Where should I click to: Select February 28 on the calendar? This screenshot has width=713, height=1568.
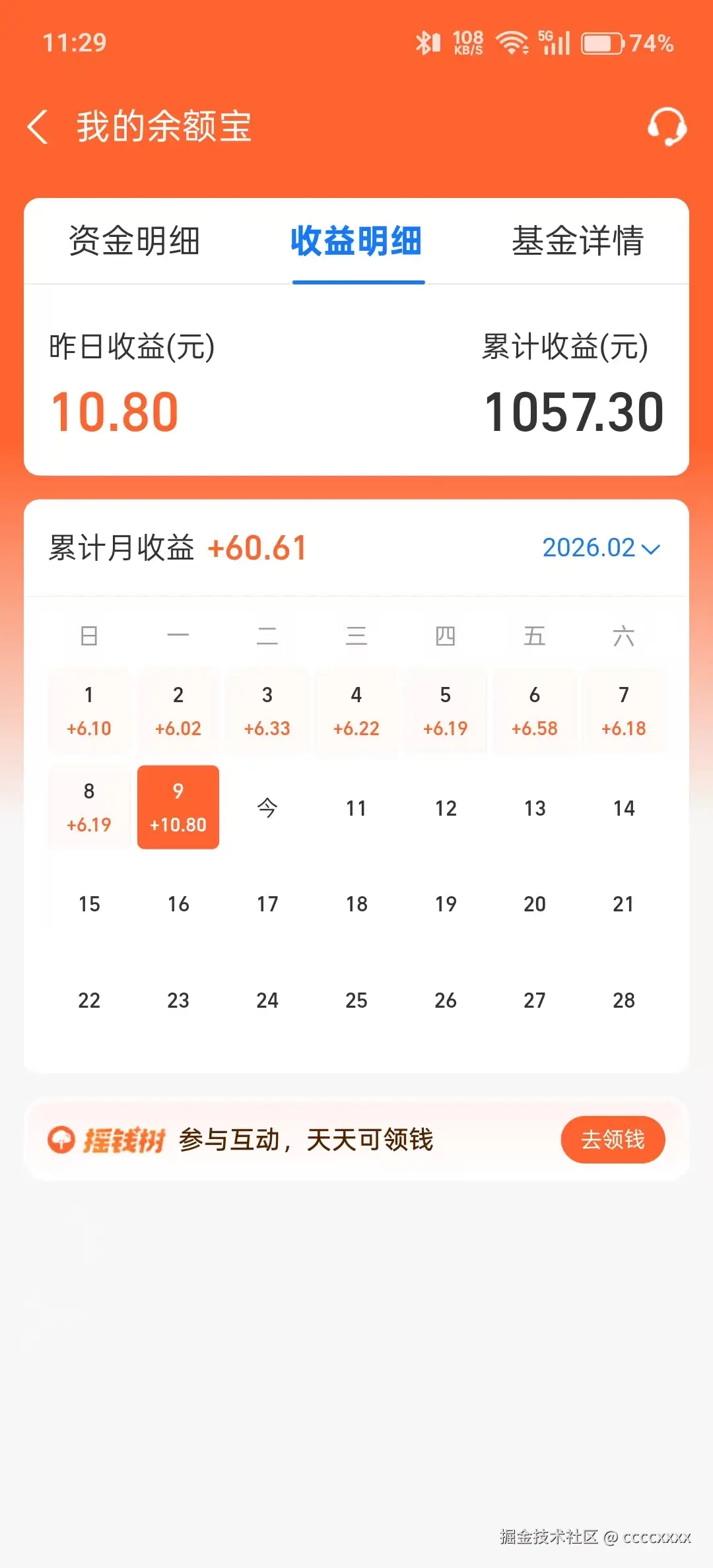(624, 1000)
